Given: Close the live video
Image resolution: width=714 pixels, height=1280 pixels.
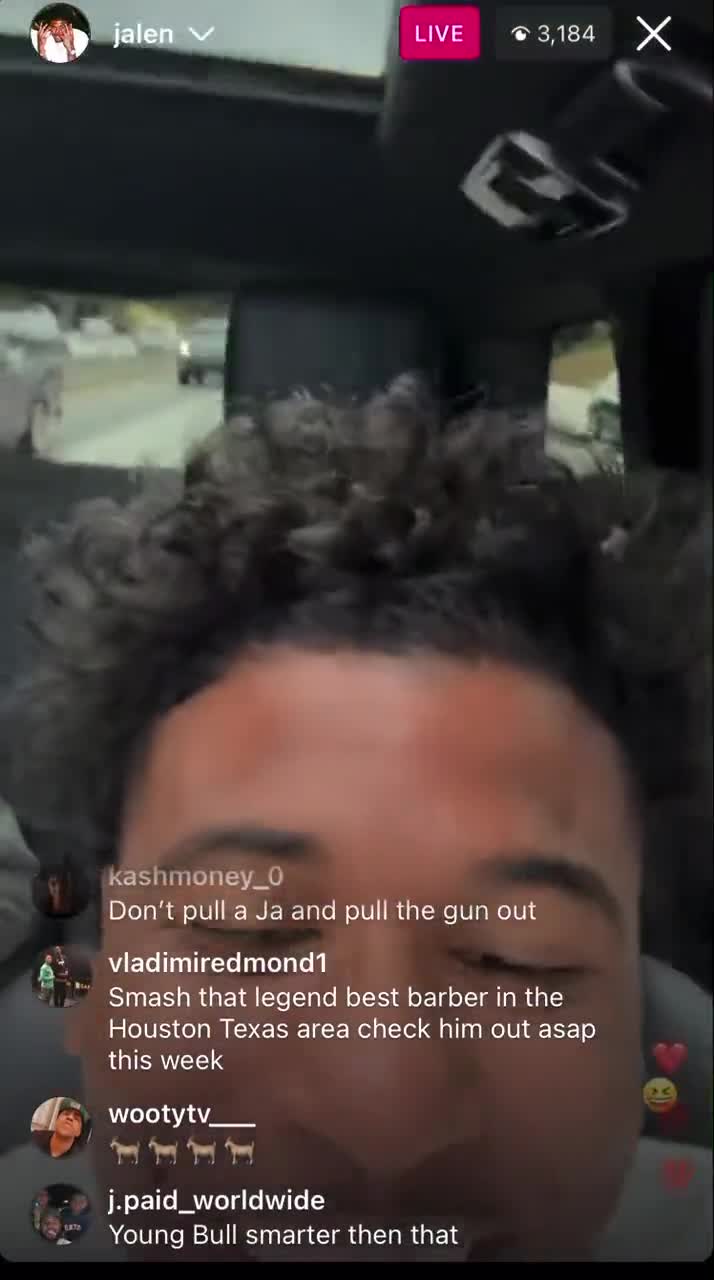Looking at the screenshot, I should coord(654,34).
